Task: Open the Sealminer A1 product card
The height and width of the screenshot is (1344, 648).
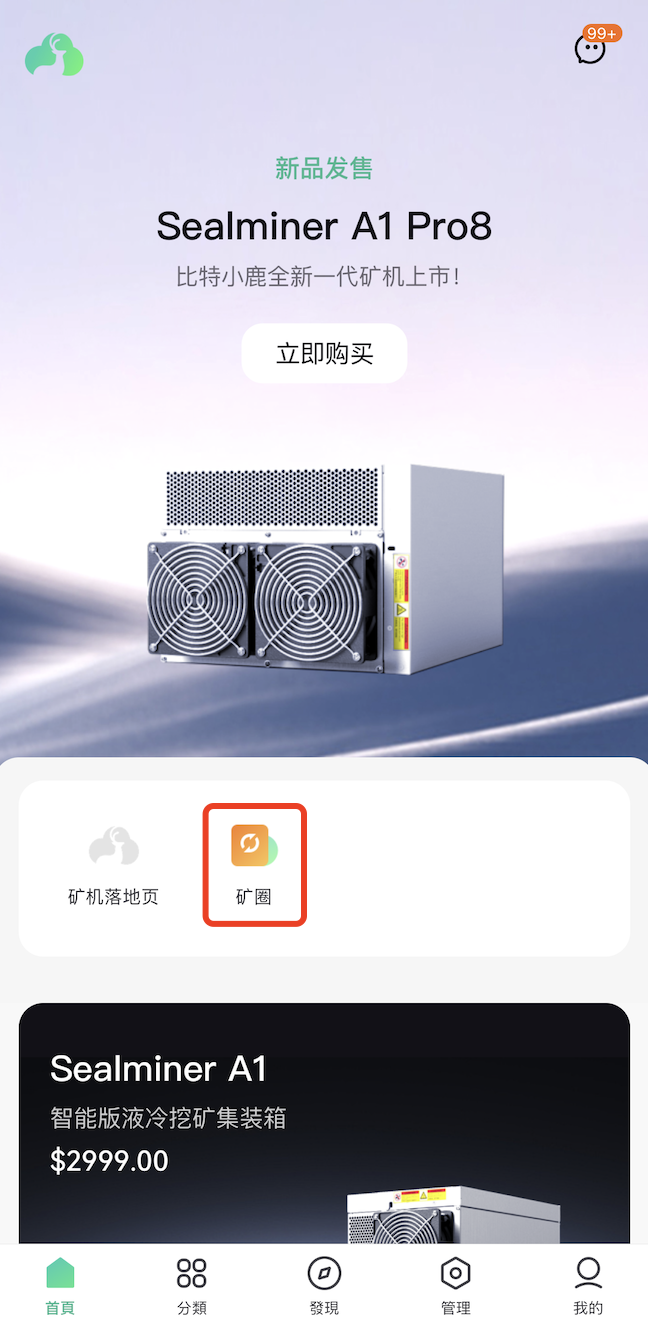Action: 324,1120
